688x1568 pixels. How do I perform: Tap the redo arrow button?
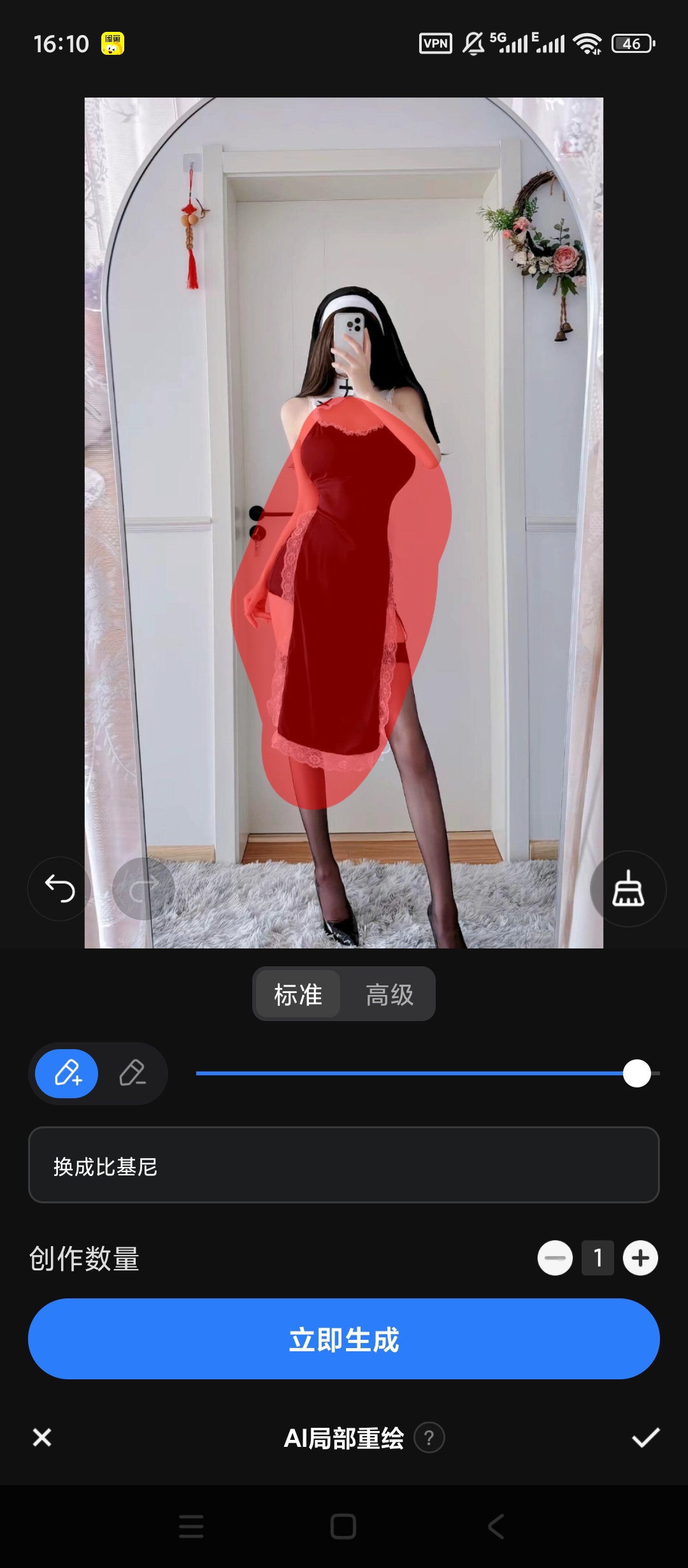[x=143, y=889]
